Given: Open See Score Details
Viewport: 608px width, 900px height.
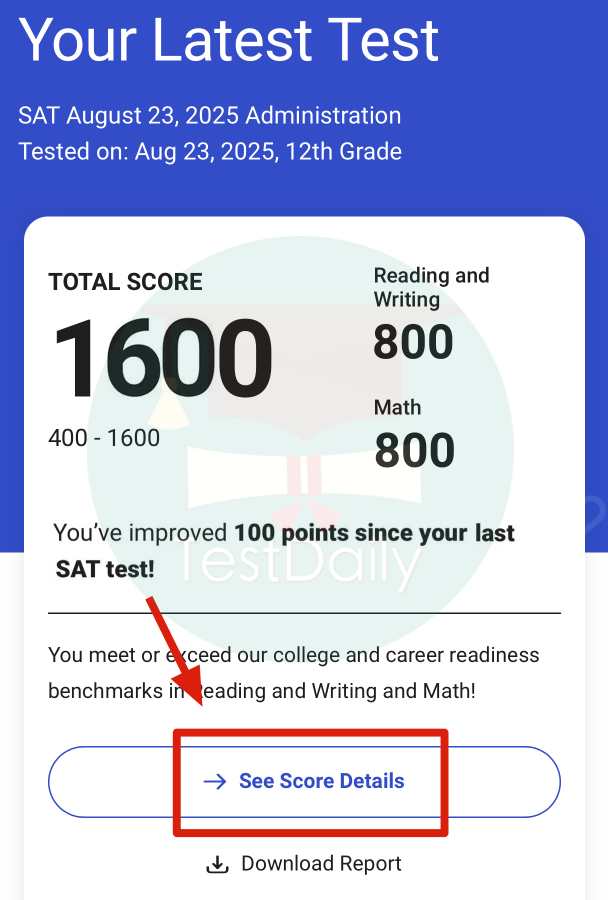Looking at the screenshot, I should [x=304, y=781].
